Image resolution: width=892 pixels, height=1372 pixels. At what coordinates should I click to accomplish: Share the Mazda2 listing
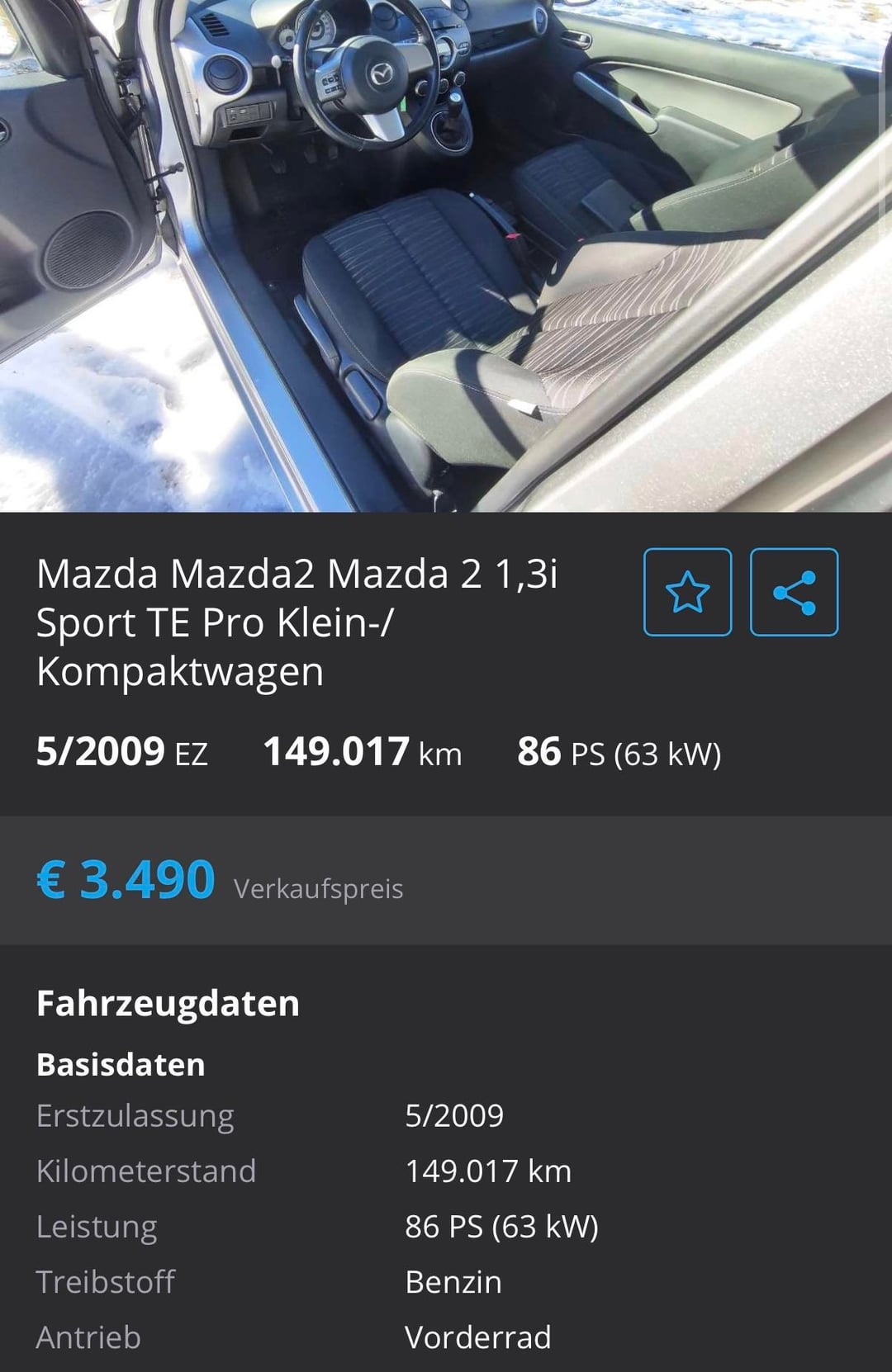794,592
